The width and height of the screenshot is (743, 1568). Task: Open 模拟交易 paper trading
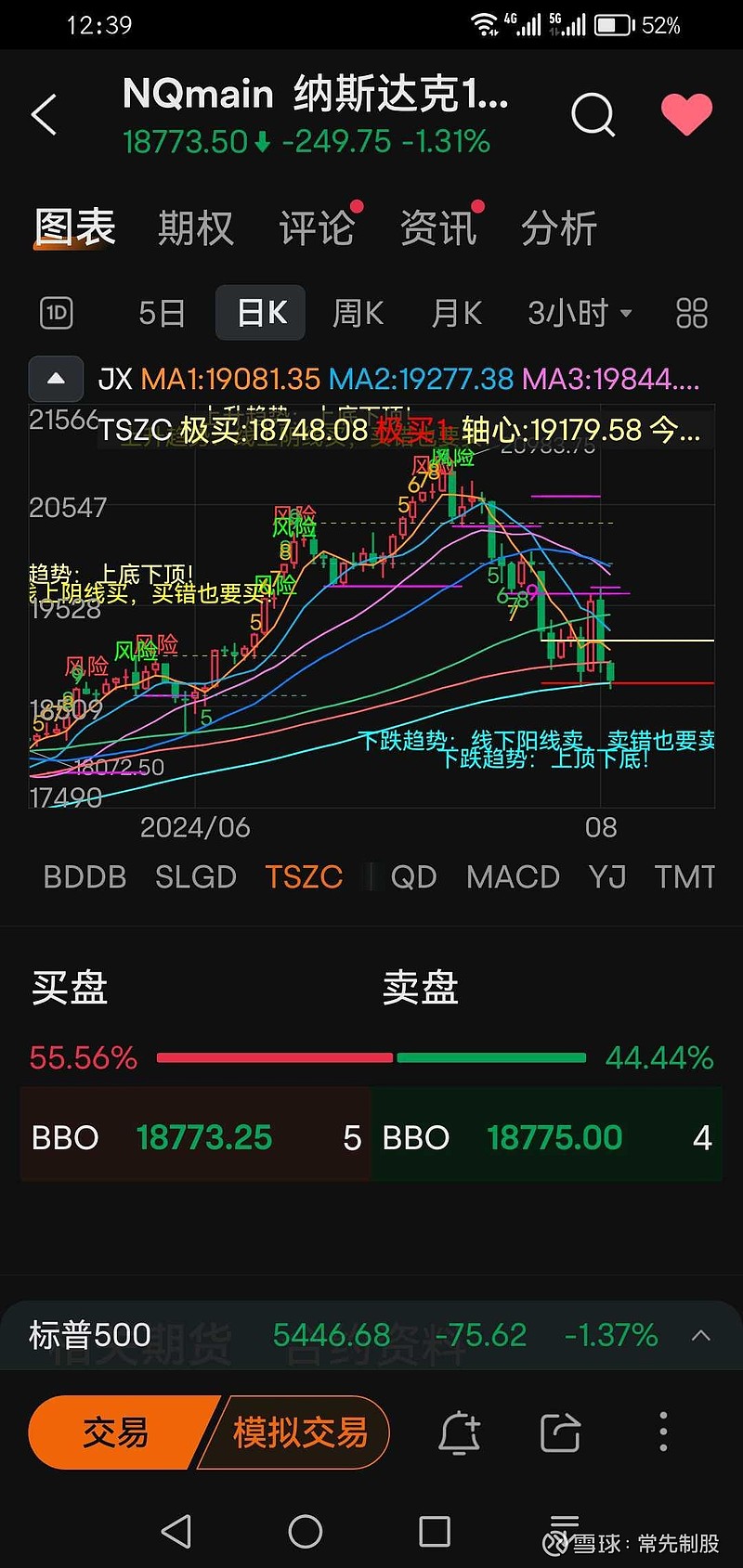pyautogui.click(x=297, y=1432)
